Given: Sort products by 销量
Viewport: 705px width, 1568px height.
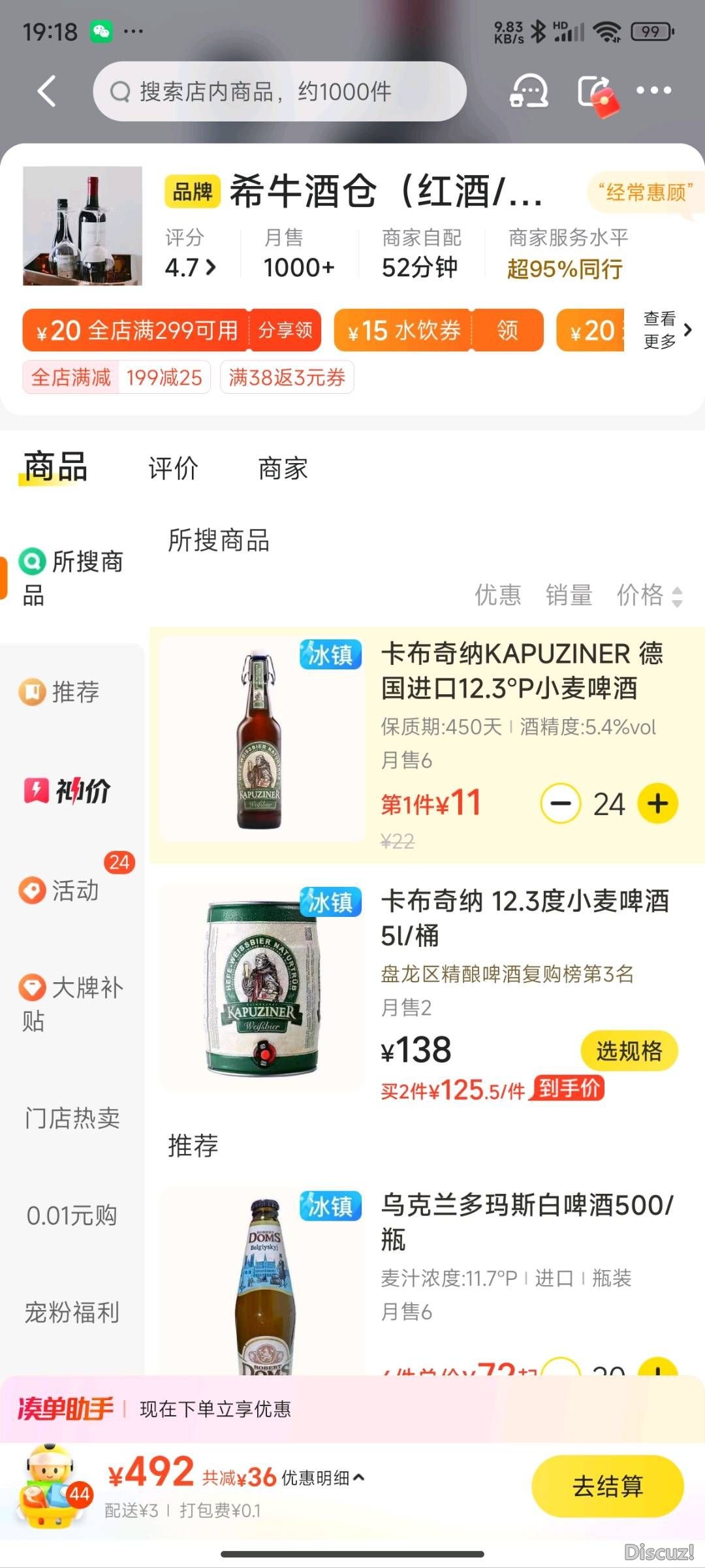Looking at the screenshot, I should point(569,595).
